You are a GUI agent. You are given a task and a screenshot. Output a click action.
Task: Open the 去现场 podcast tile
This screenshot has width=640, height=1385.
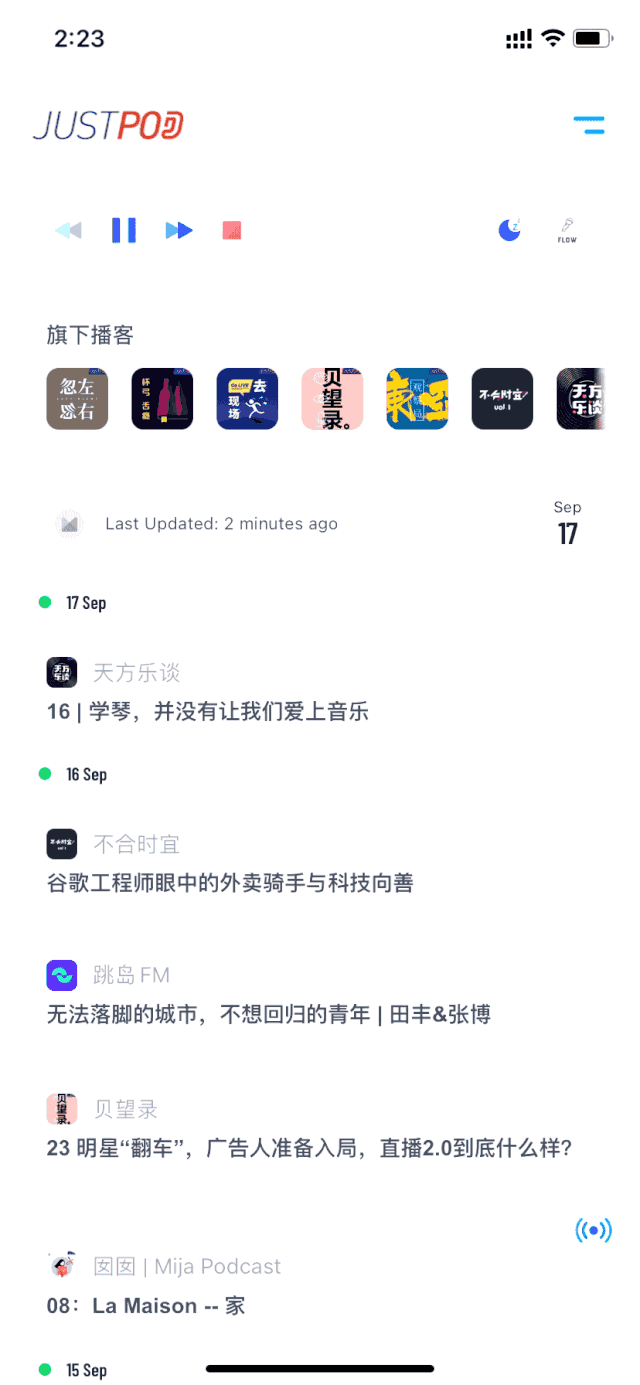pyautogui.click(x=247, y=399)
